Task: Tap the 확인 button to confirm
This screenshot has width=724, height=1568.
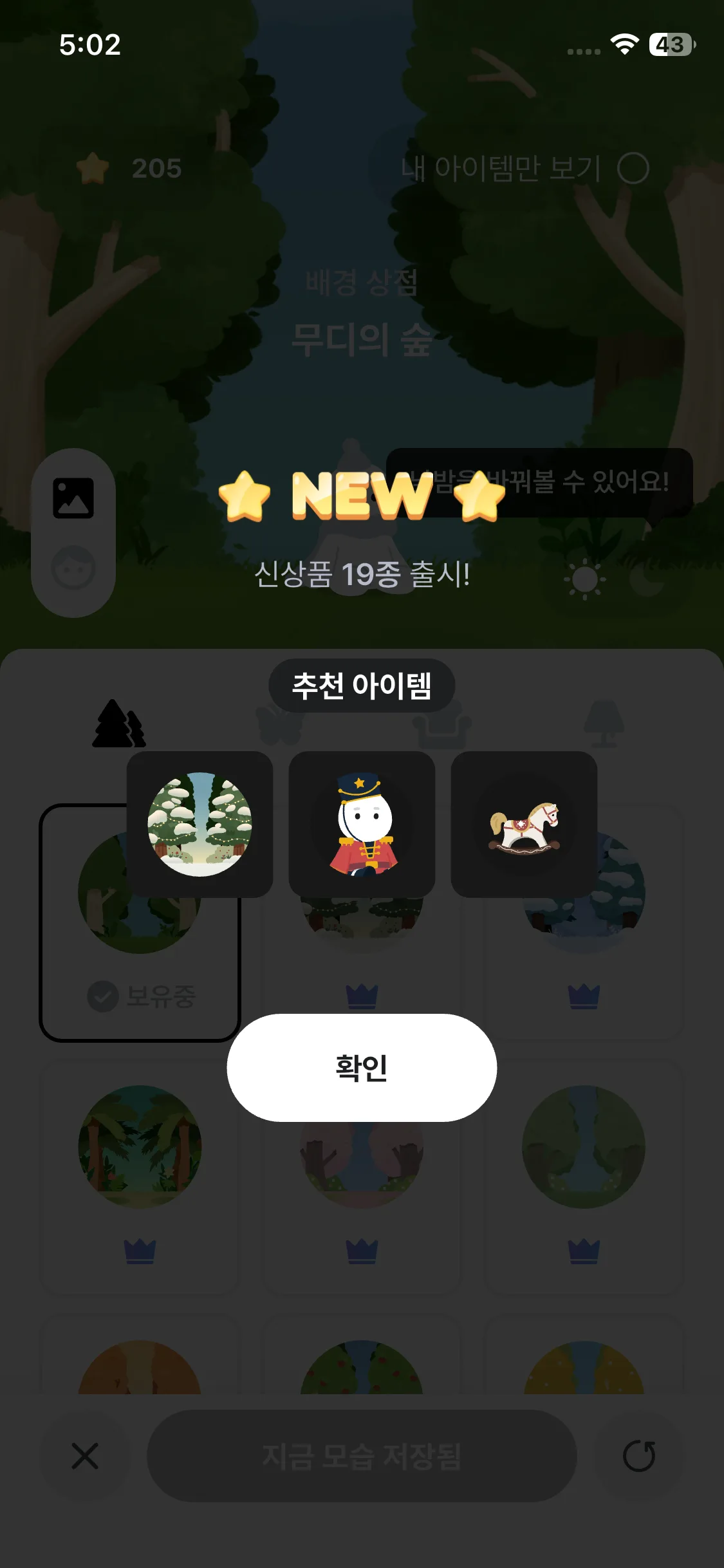Action: (x=362, y=1067)
